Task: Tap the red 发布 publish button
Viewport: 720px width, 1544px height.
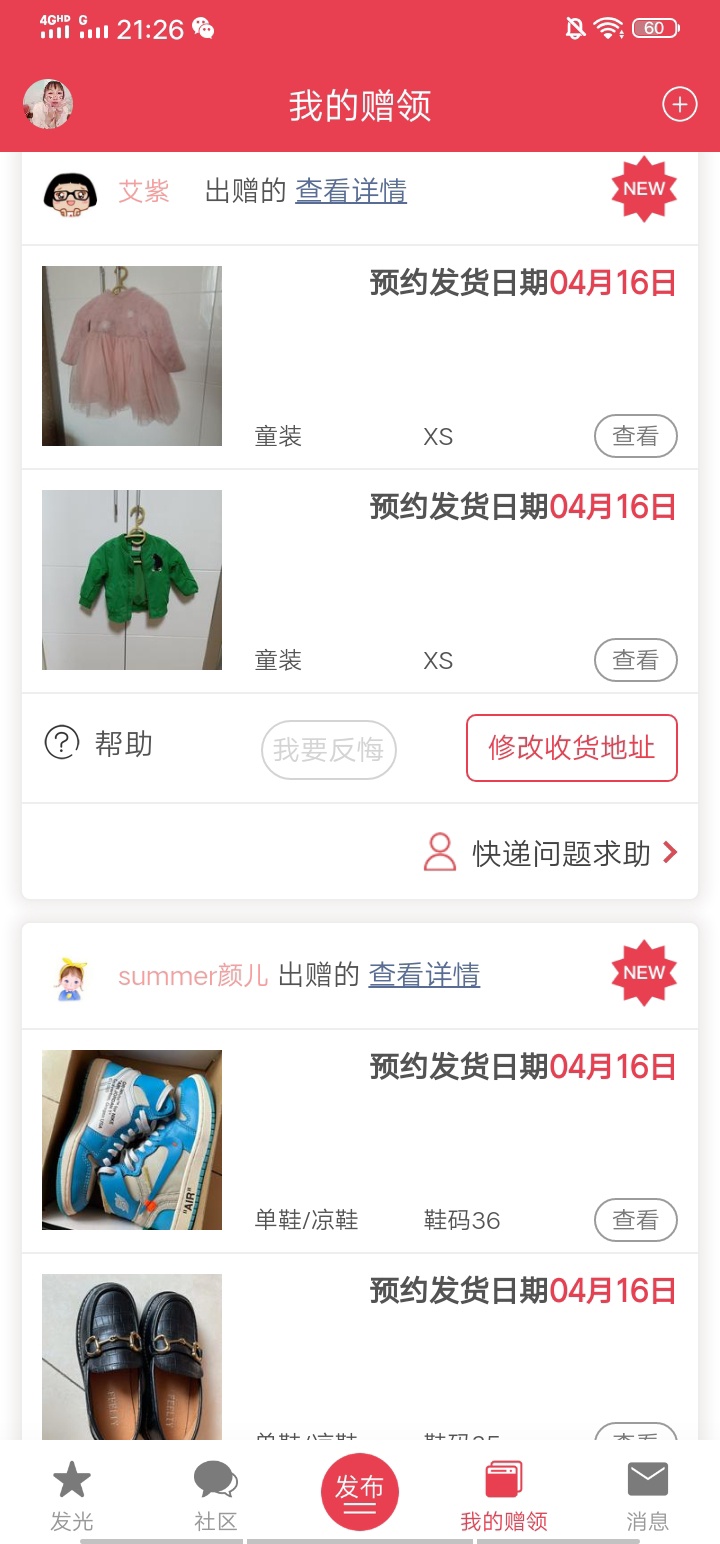Action: click(360, 1492)
